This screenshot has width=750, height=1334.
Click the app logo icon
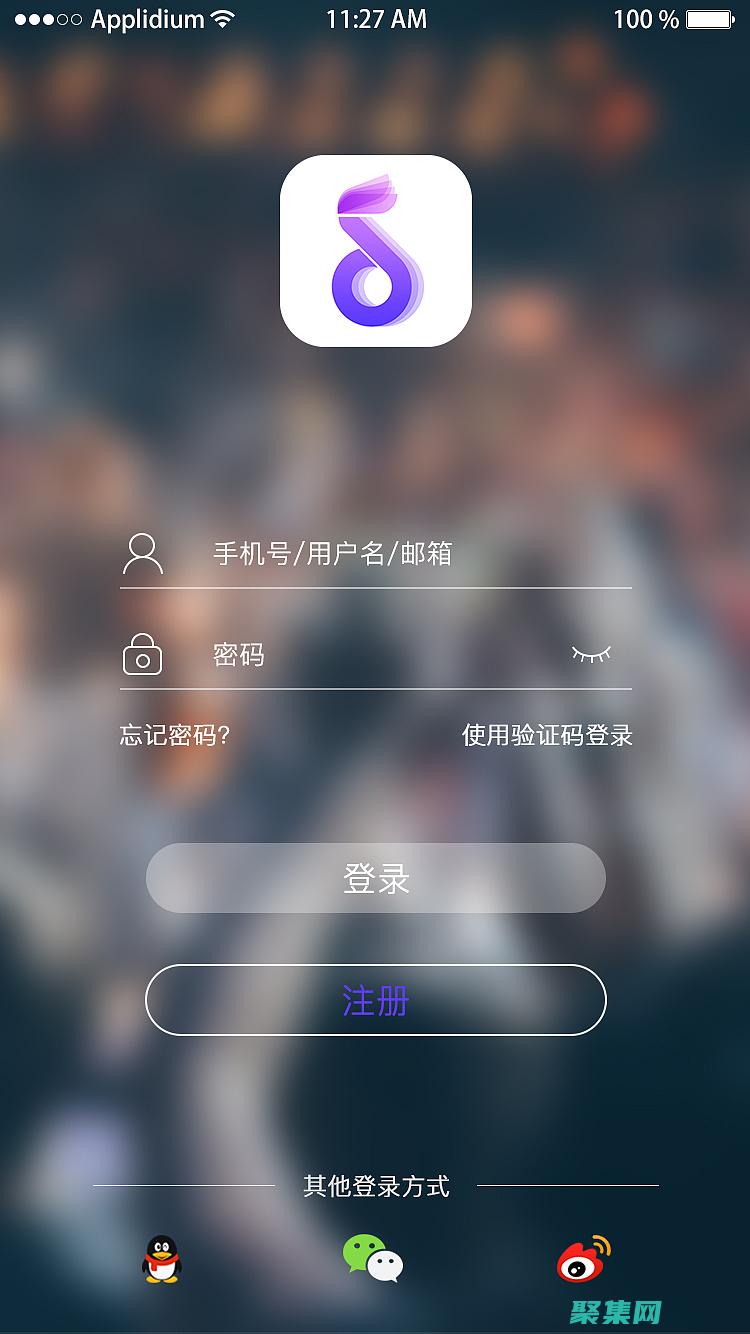[x=375, y=250]
